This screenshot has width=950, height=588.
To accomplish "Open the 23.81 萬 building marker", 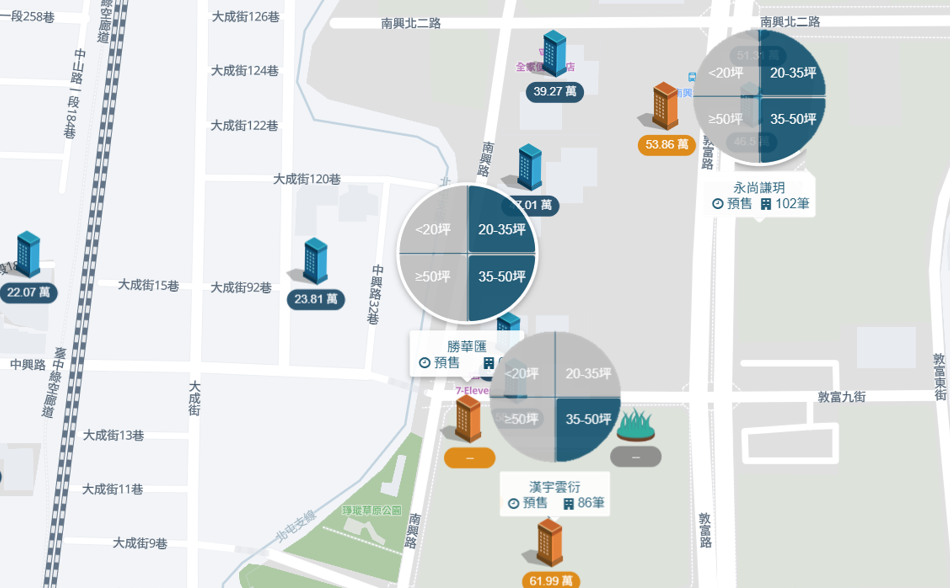I will click(316, 274).
